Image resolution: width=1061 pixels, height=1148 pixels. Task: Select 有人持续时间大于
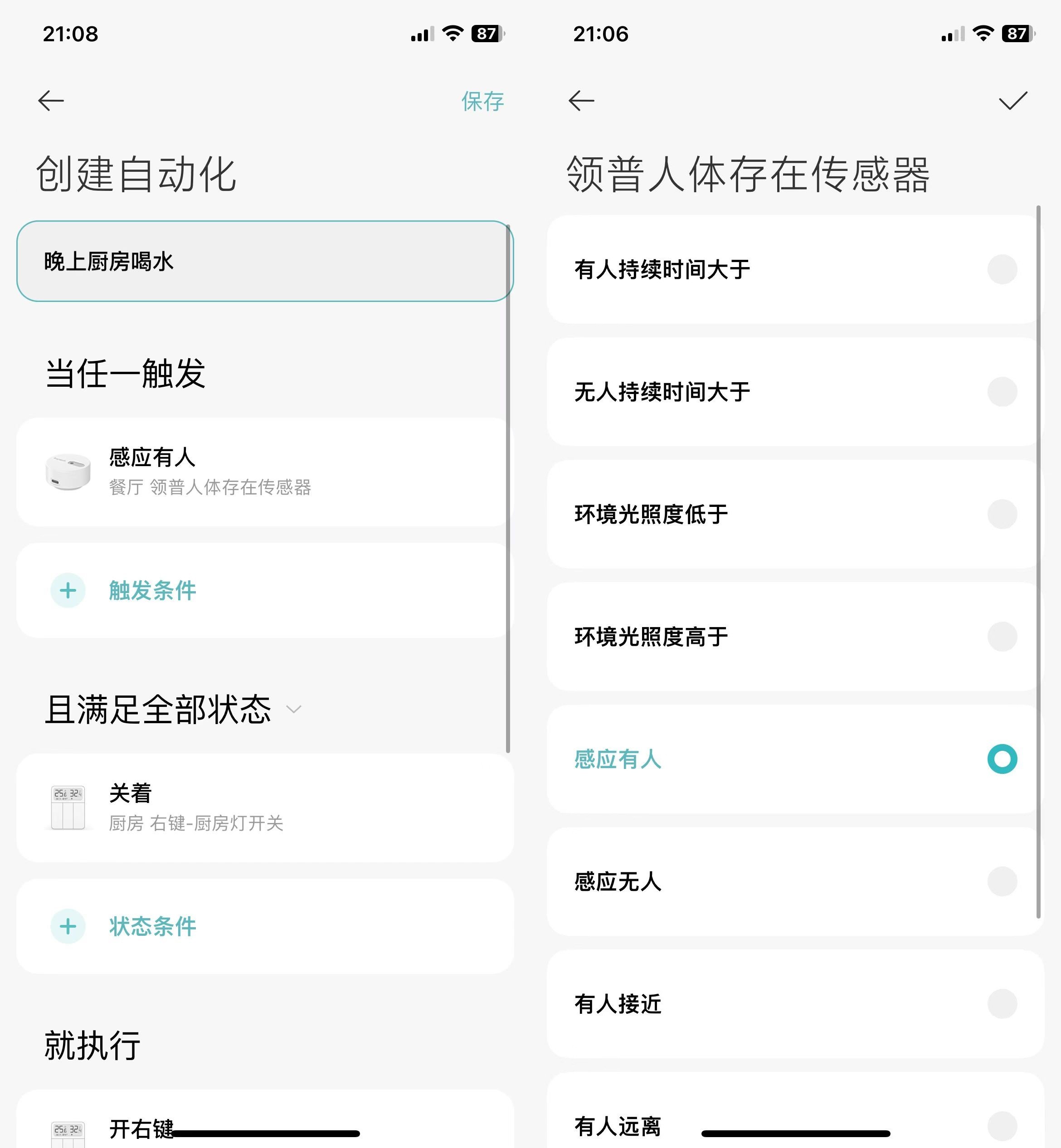1002,269
